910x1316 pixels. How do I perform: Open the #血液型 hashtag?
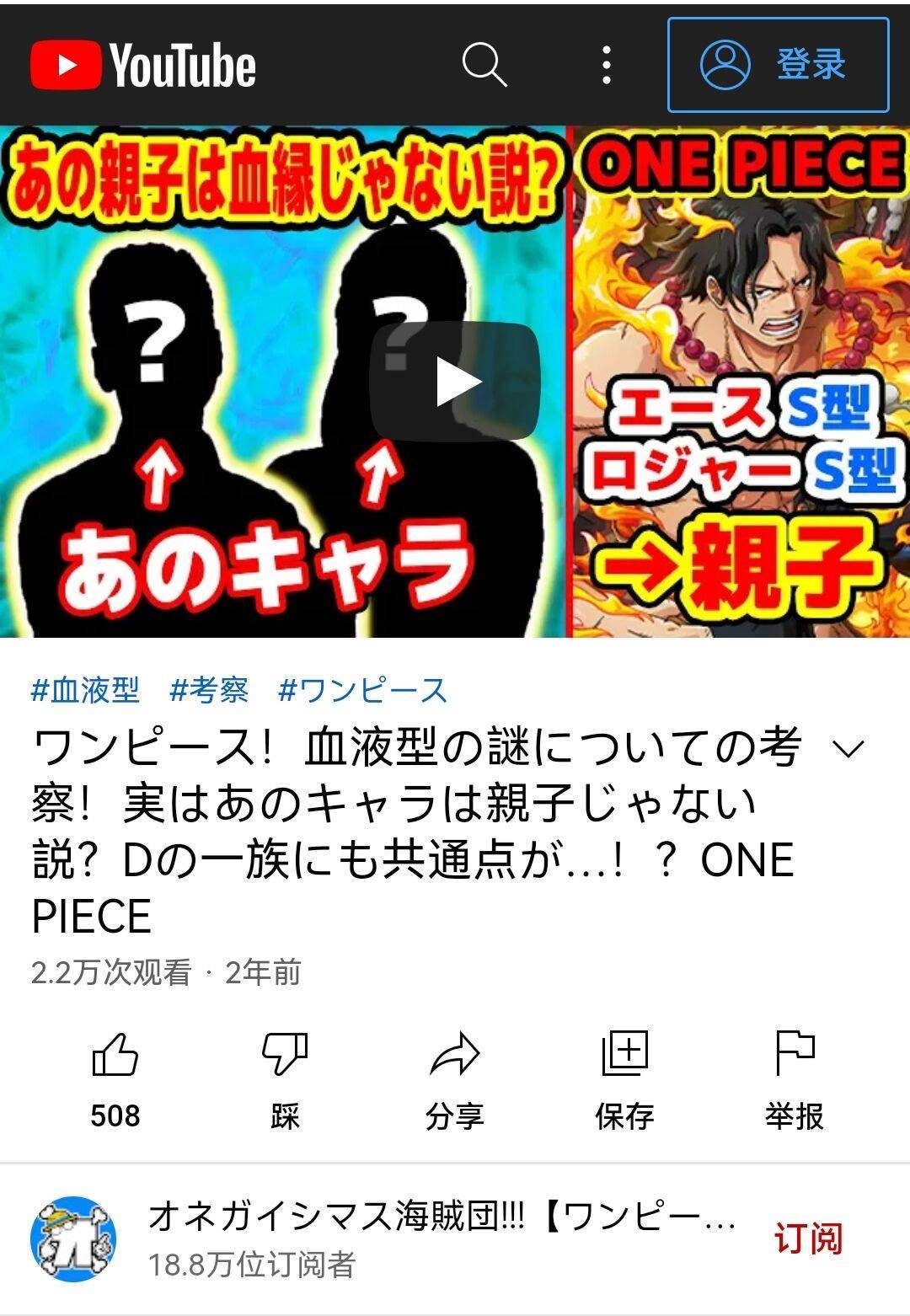[85, 690]
